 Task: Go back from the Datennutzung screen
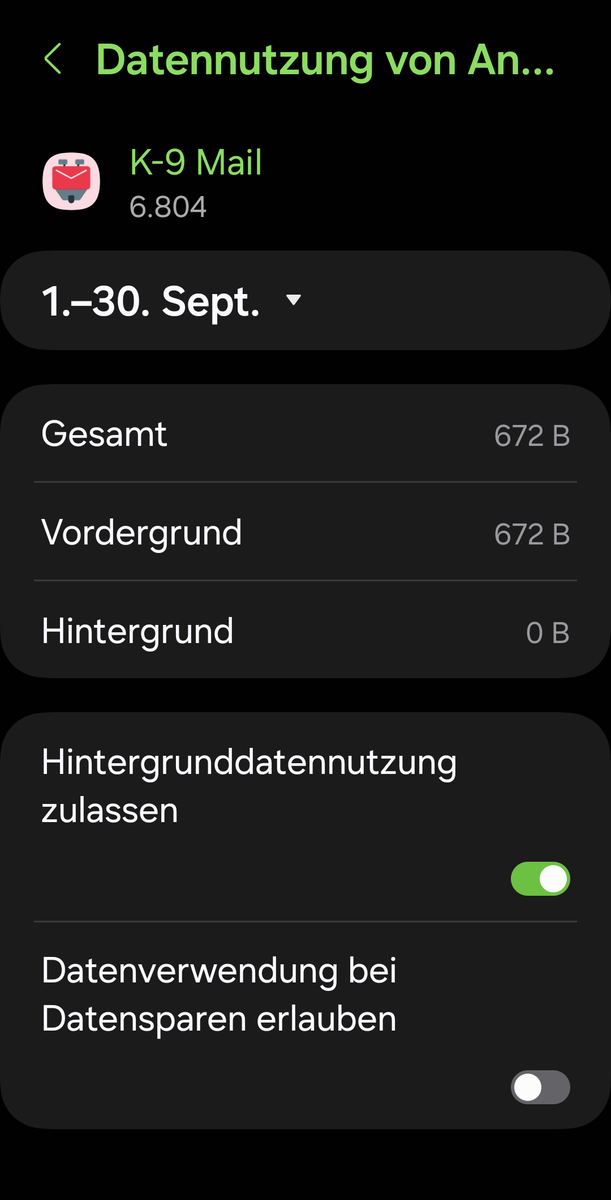click(x=53, y=60)
